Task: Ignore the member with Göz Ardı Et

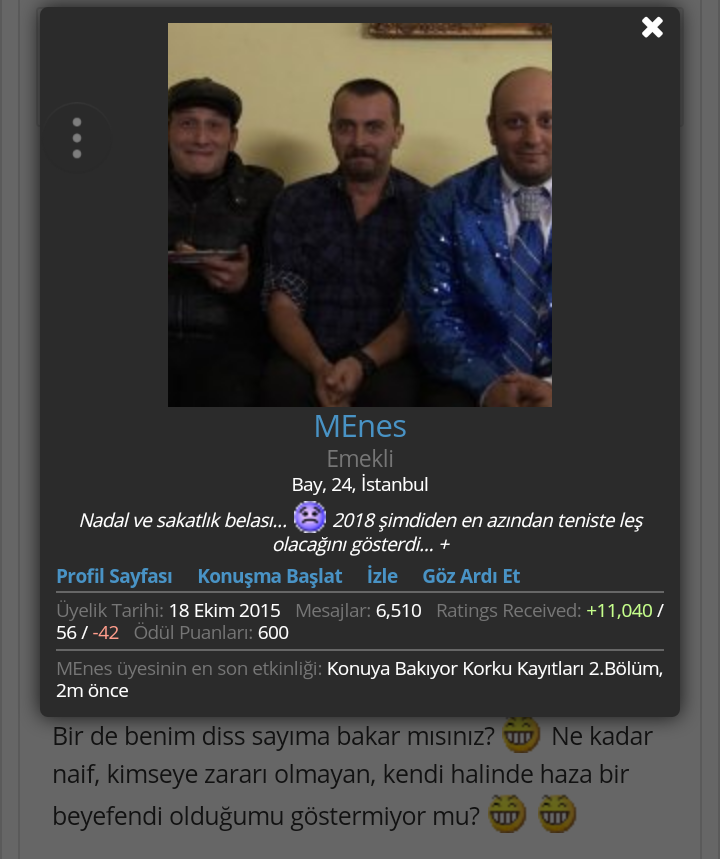Action: [471, 576]
